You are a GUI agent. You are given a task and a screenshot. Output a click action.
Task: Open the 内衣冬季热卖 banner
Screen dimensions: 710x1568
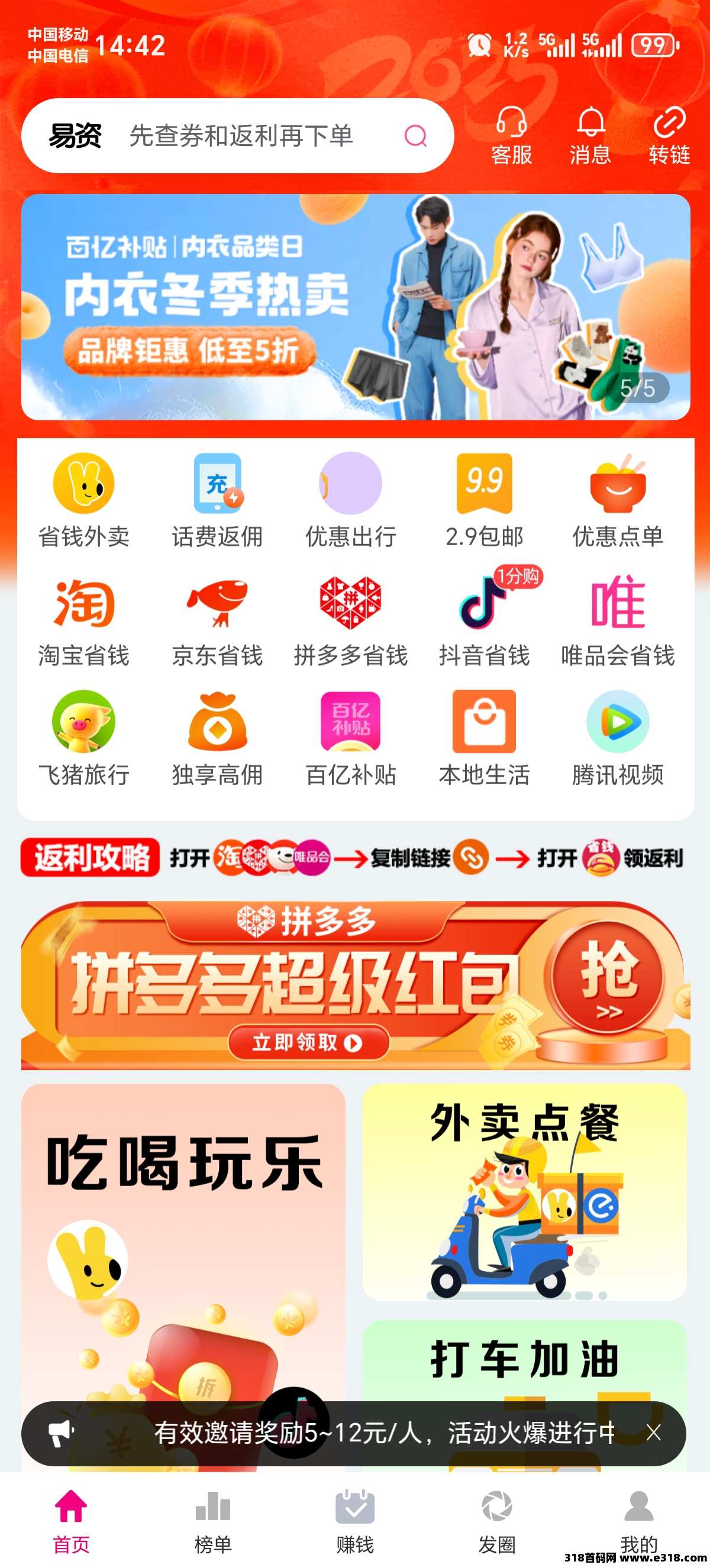coord(355,307)
